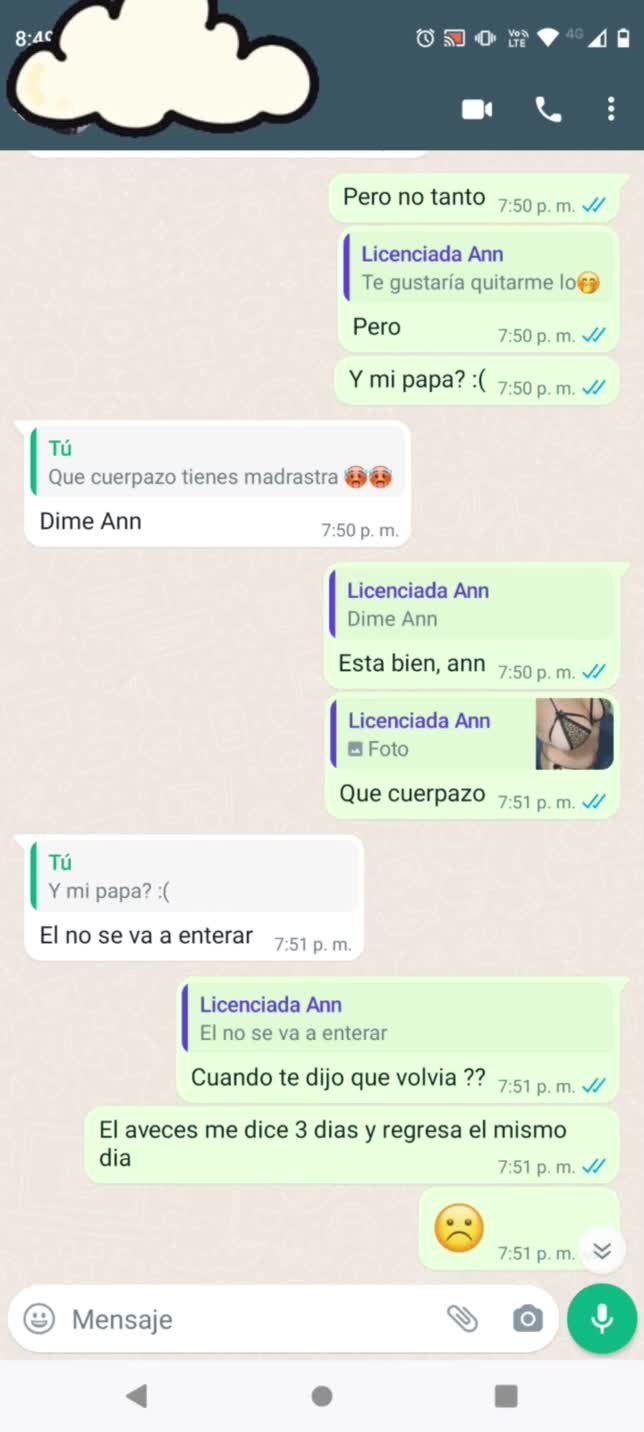The height and width of the screenshot is (1432, 644).
Task: Open the emoji picker
Action: [x=39, y=1319]
